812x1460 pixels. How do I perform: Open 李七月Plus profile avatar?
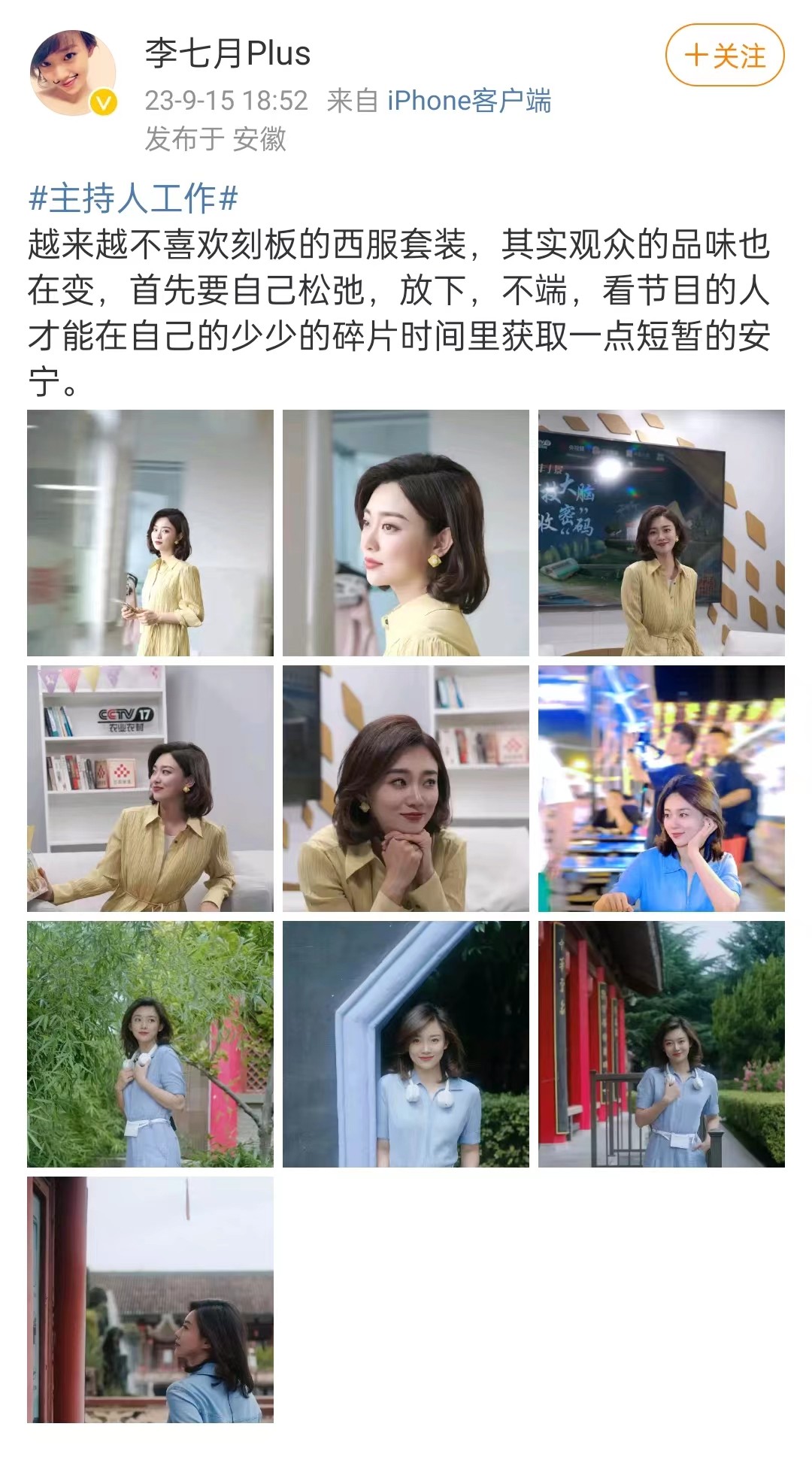(73, 73)
